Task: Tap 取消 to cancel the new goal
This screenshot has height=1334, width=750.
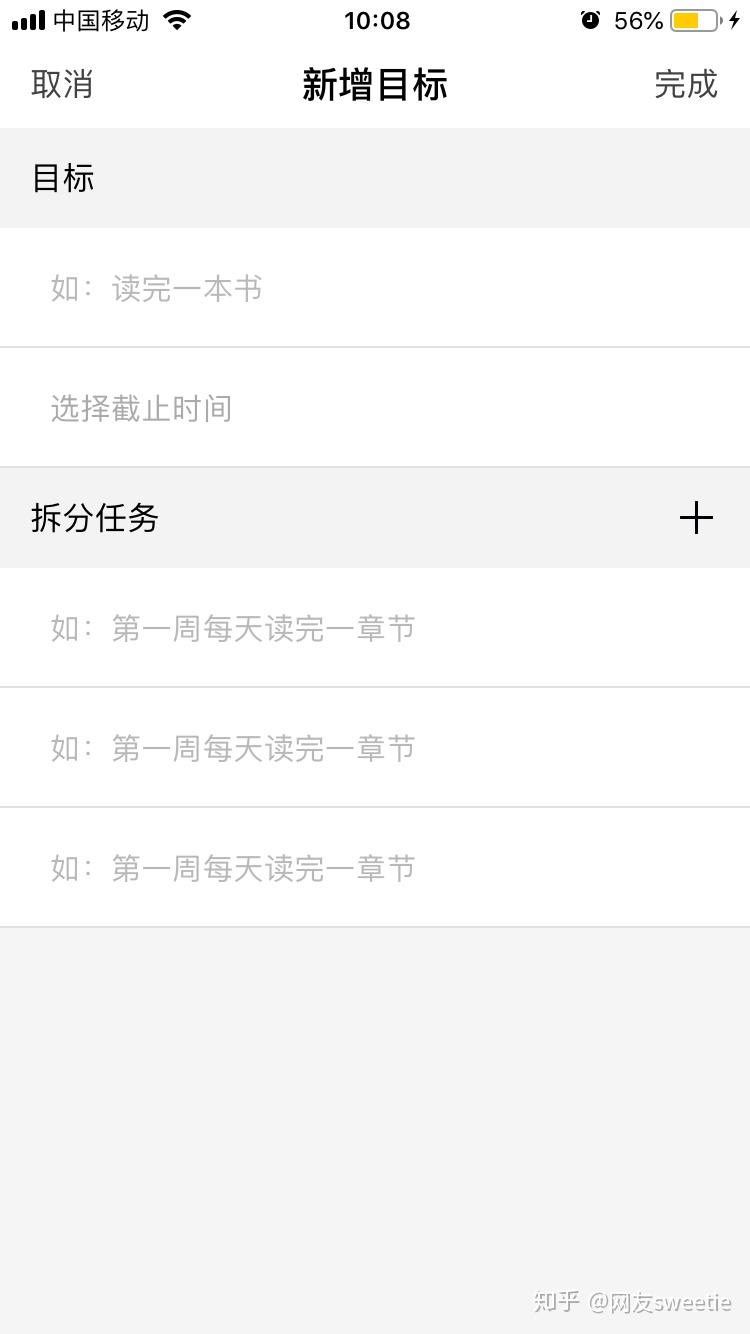Action: coord(62,85)
